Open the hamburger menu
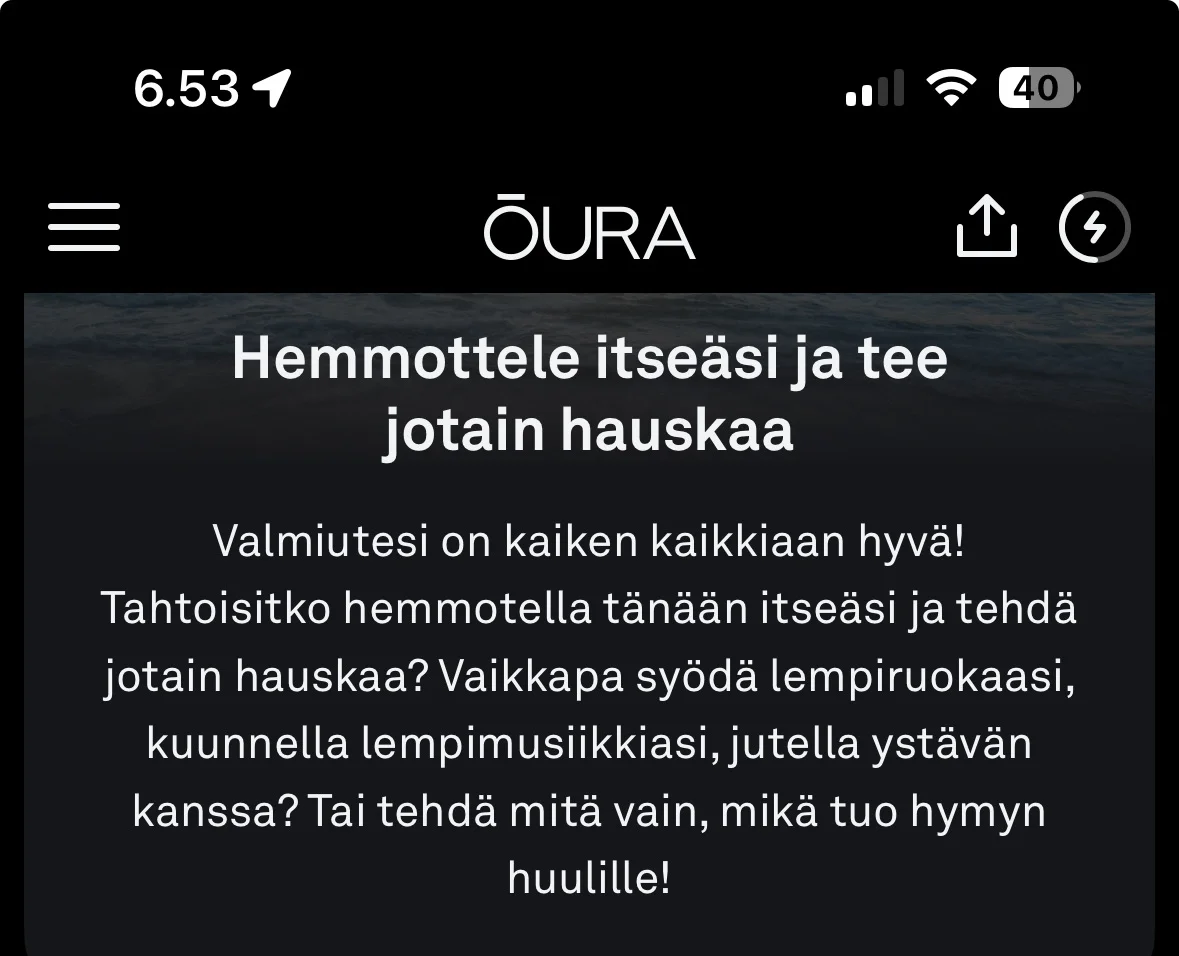Viewport: 1179px width, 956px height. (x=84, y=227)
